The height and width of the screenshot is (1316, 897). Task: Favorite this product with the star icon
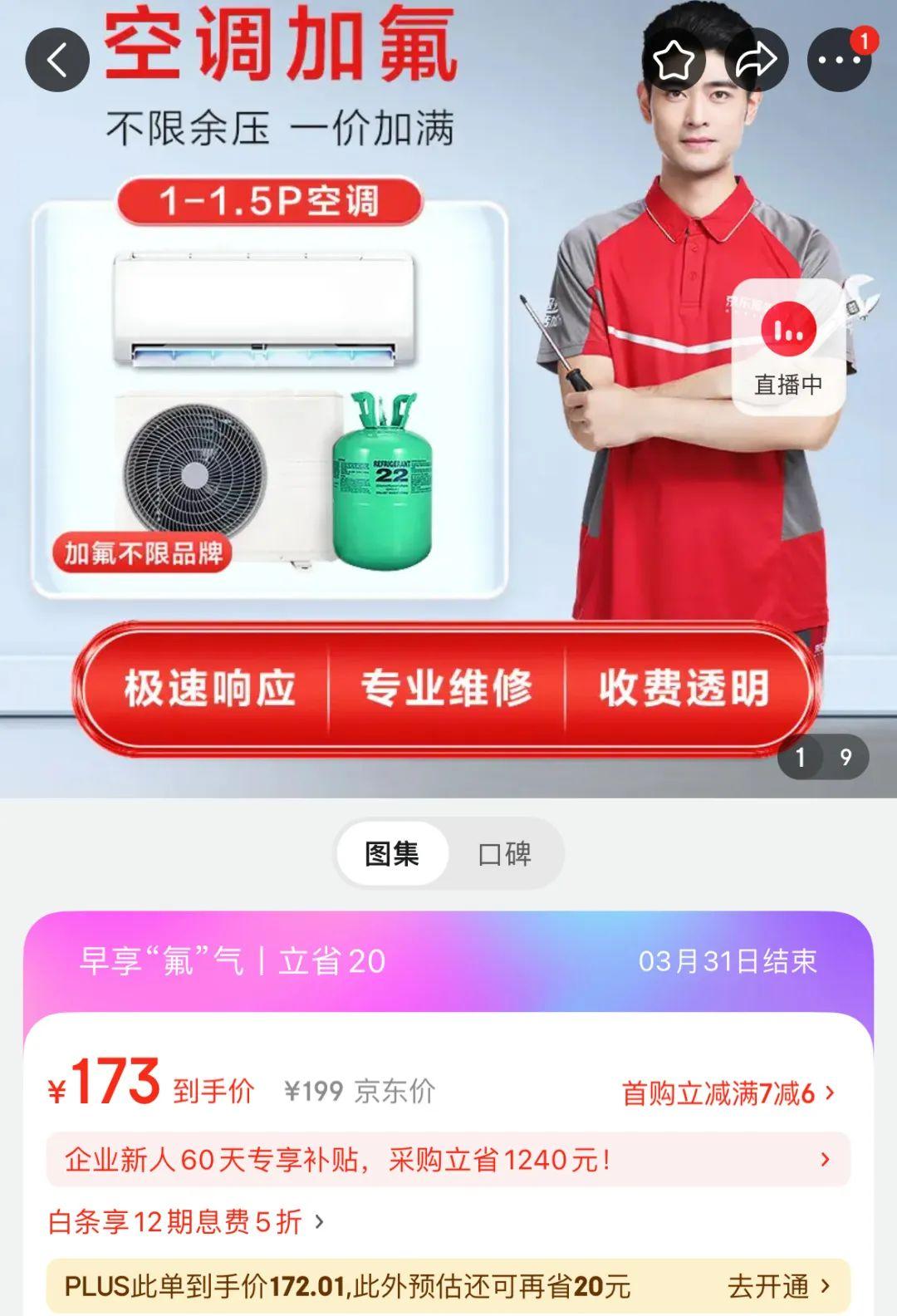tap(674, 60)
